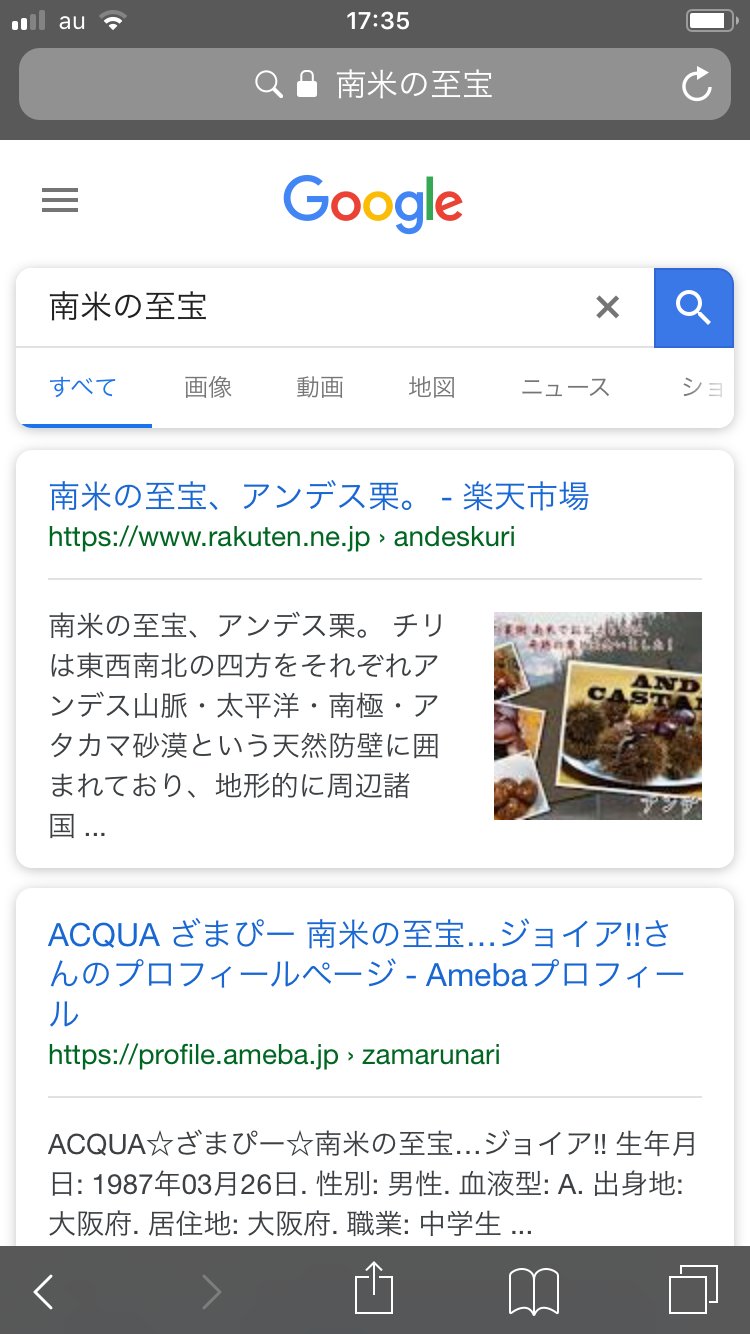Reload the page in the address bar

[x=696, y=85]
